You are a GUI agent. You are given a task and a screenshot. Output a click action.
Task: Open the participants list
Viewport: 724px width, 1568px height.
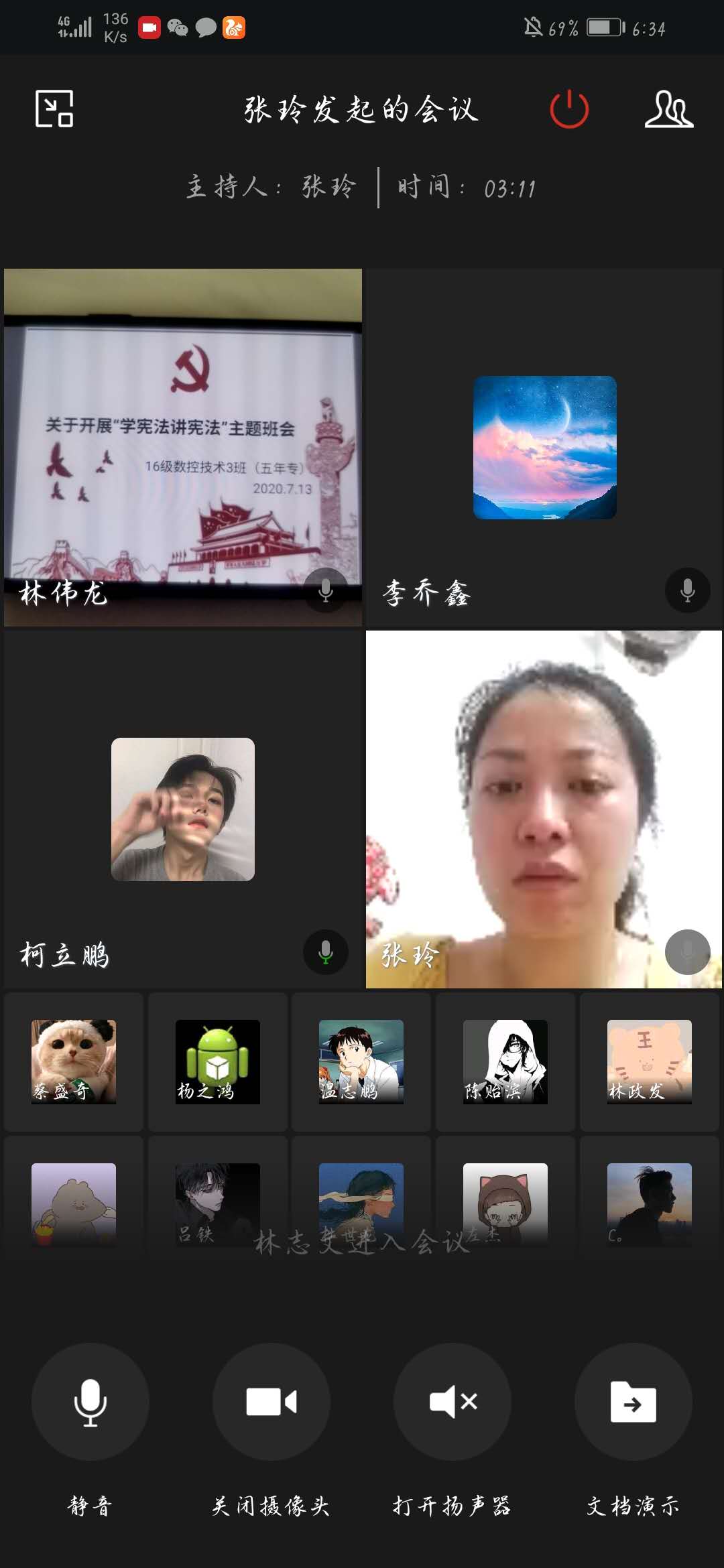(668, 109)
